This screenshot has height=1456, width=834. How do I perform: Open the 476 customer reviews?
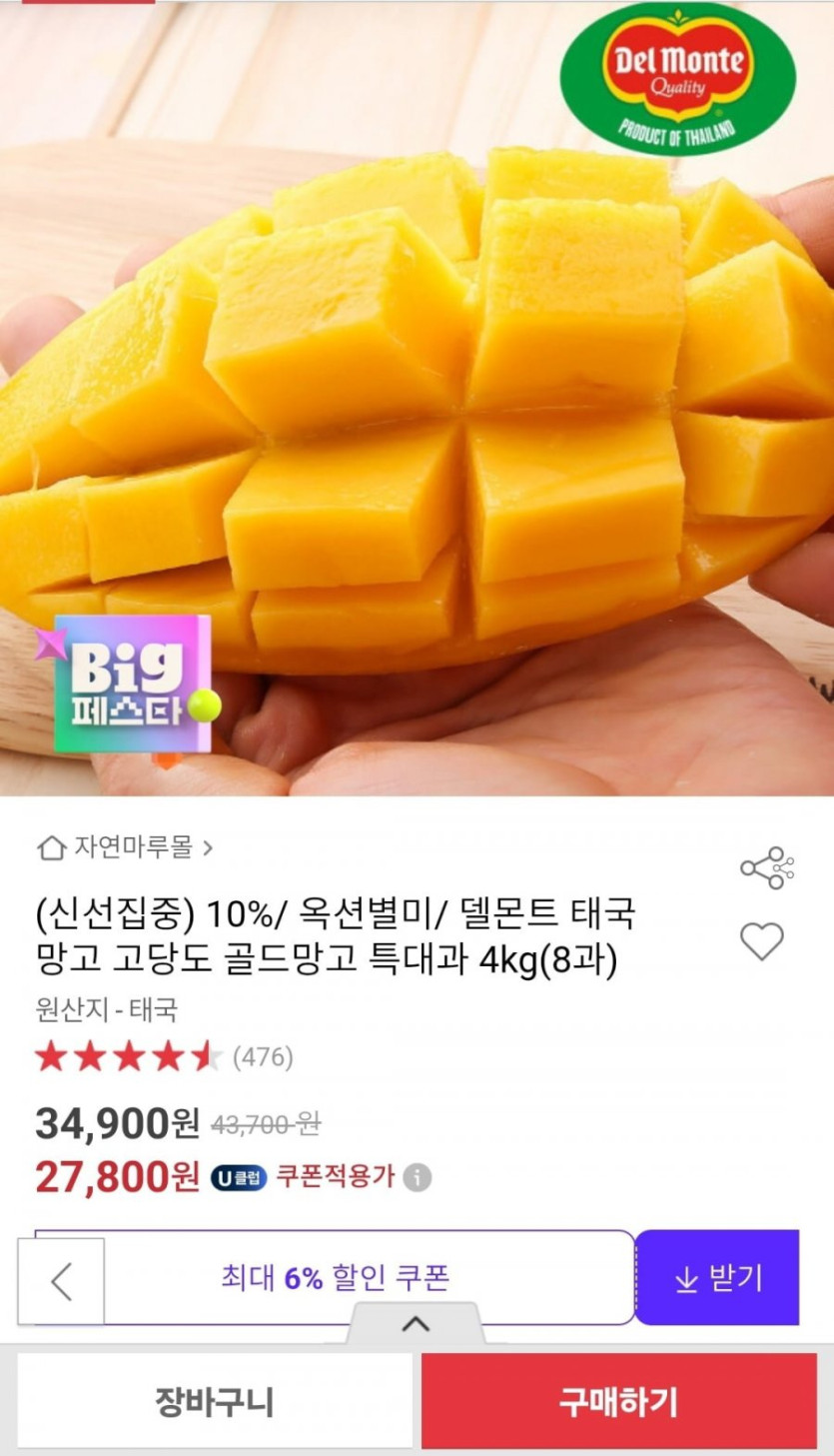tap(263, 1057)
